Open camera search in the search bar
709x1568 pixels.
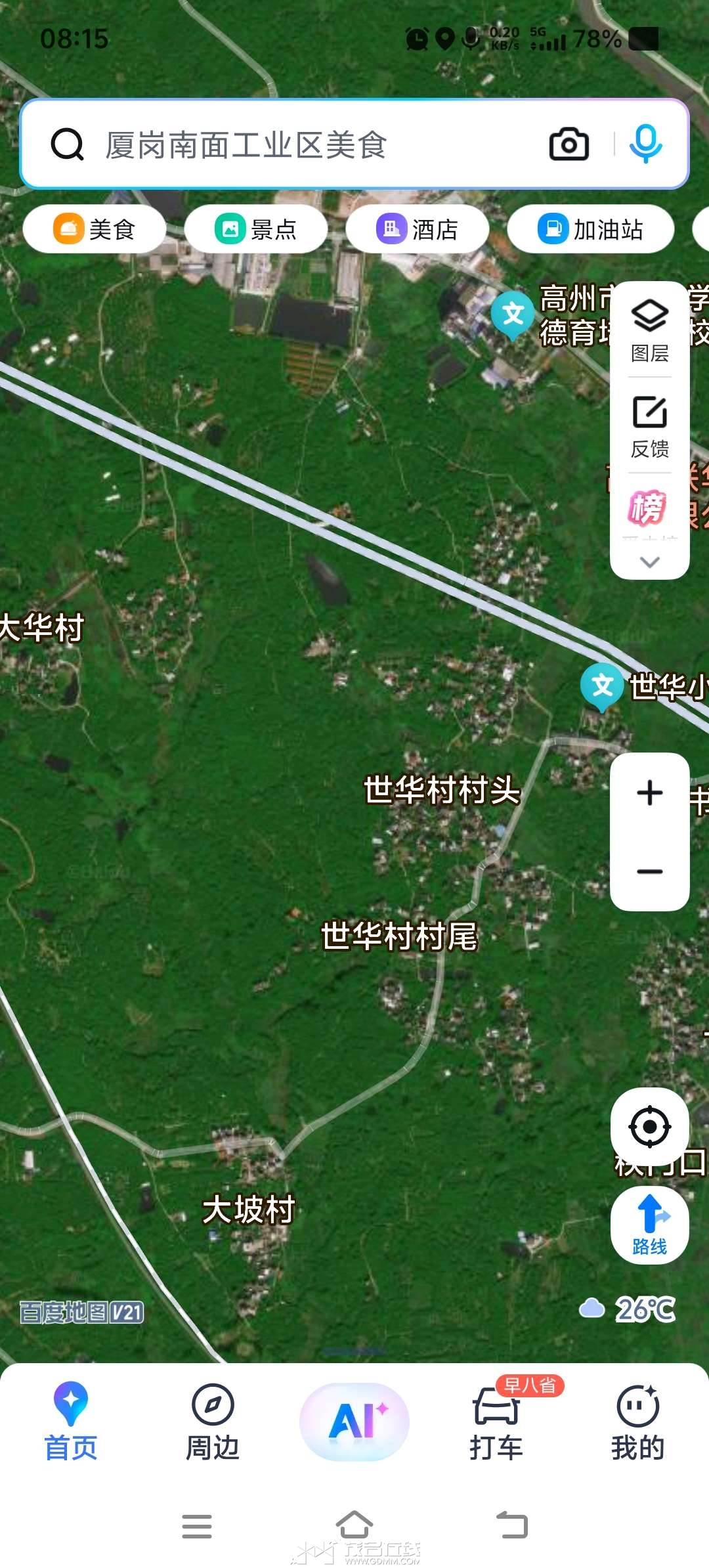(569, 144)
